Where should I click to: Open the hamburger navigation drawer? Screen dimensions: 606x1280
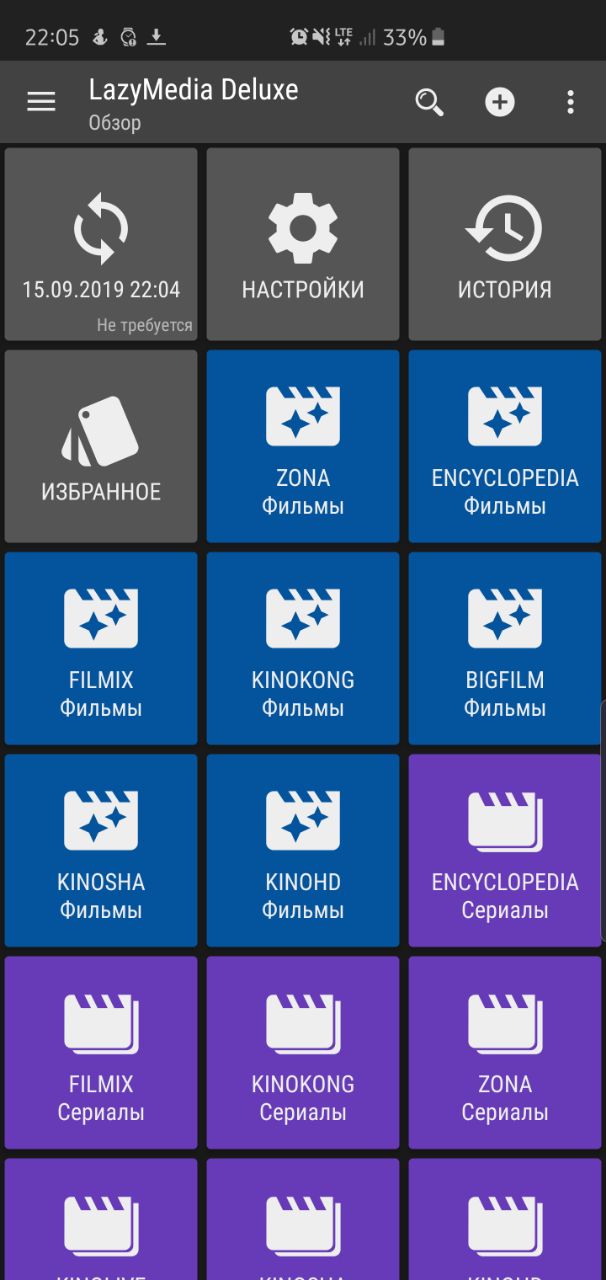(x=41, y=101)
